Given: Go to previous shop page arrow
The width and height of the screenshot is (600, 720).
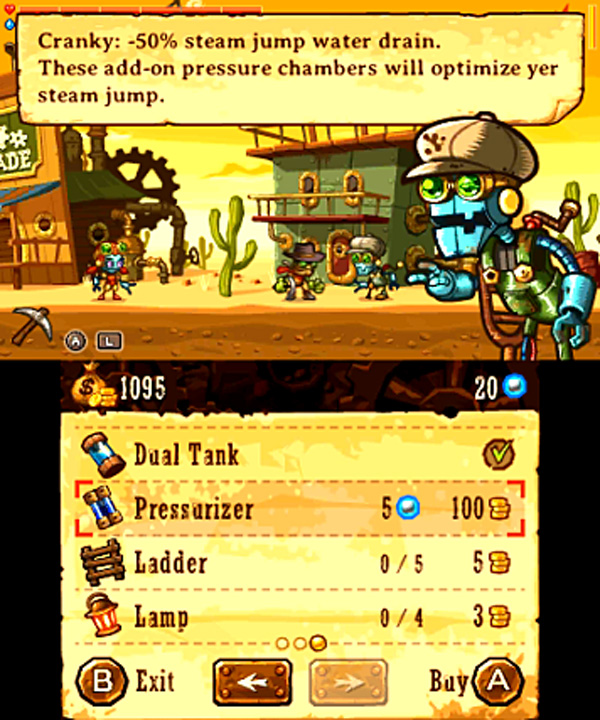Looking at the screenshot, I should click(253, 682).
